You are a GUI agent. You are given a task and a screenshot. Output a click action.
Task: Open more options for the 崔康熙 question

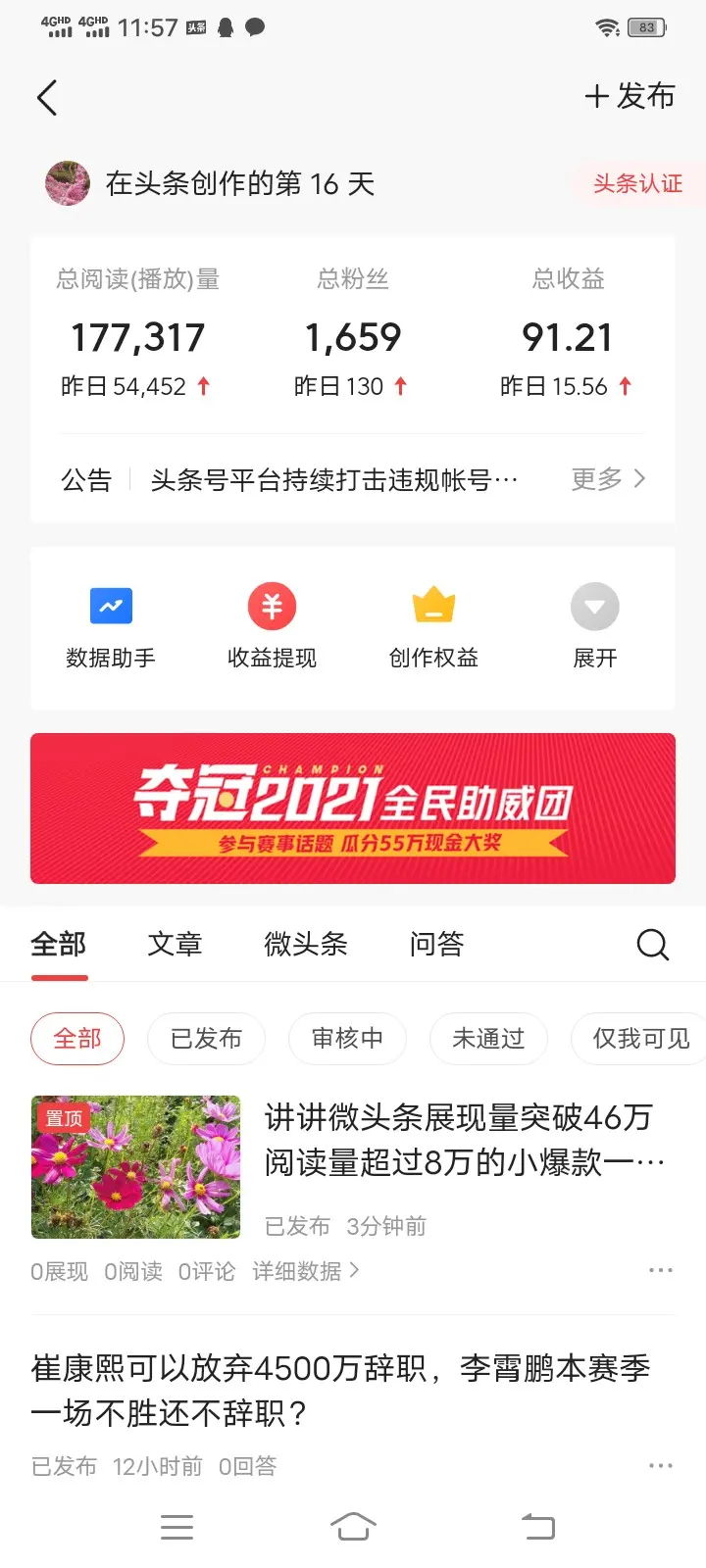coord(661,1466)
